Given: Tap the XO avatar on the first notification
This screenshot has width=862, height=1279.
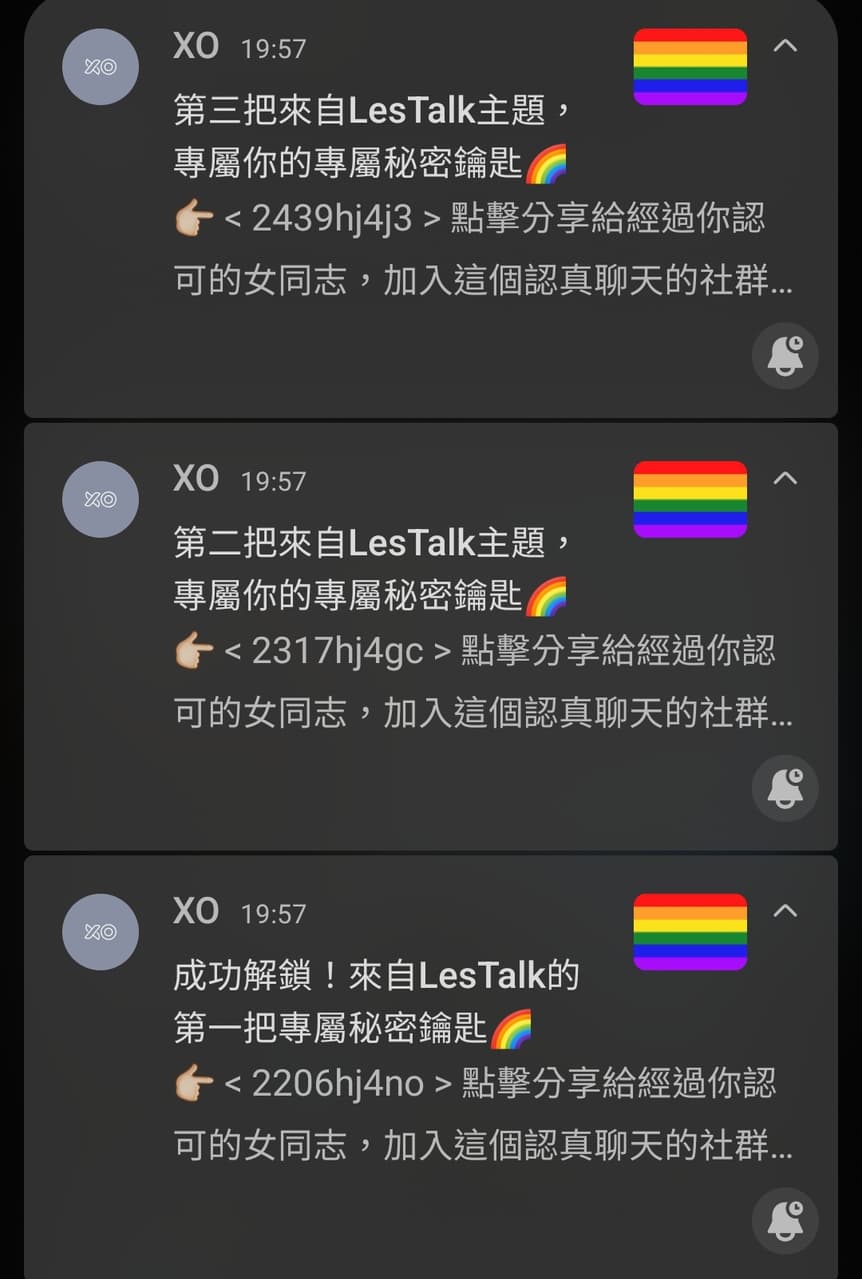Looking at the screenshot, I should pos(100,66).
